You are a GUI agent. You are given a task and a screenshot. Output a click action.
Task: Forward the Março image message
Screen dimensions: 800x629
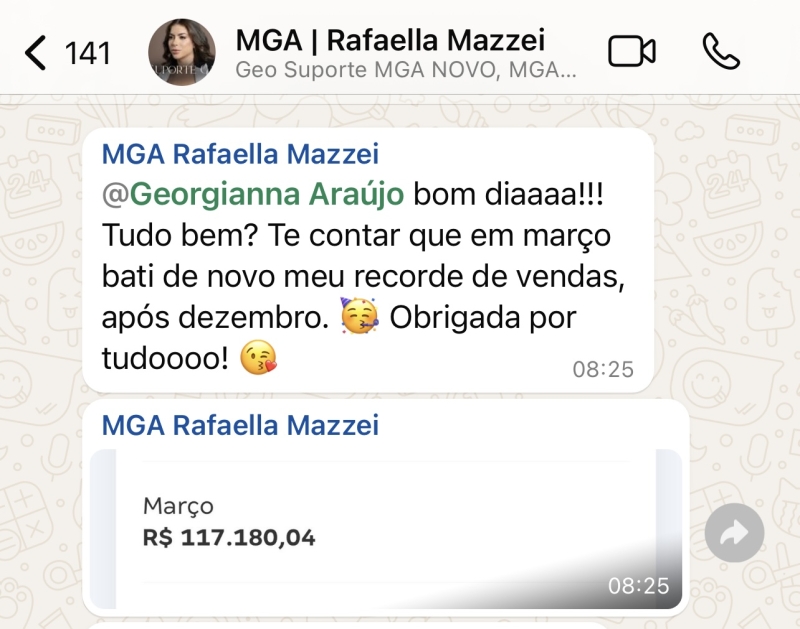tap(734, 533)
